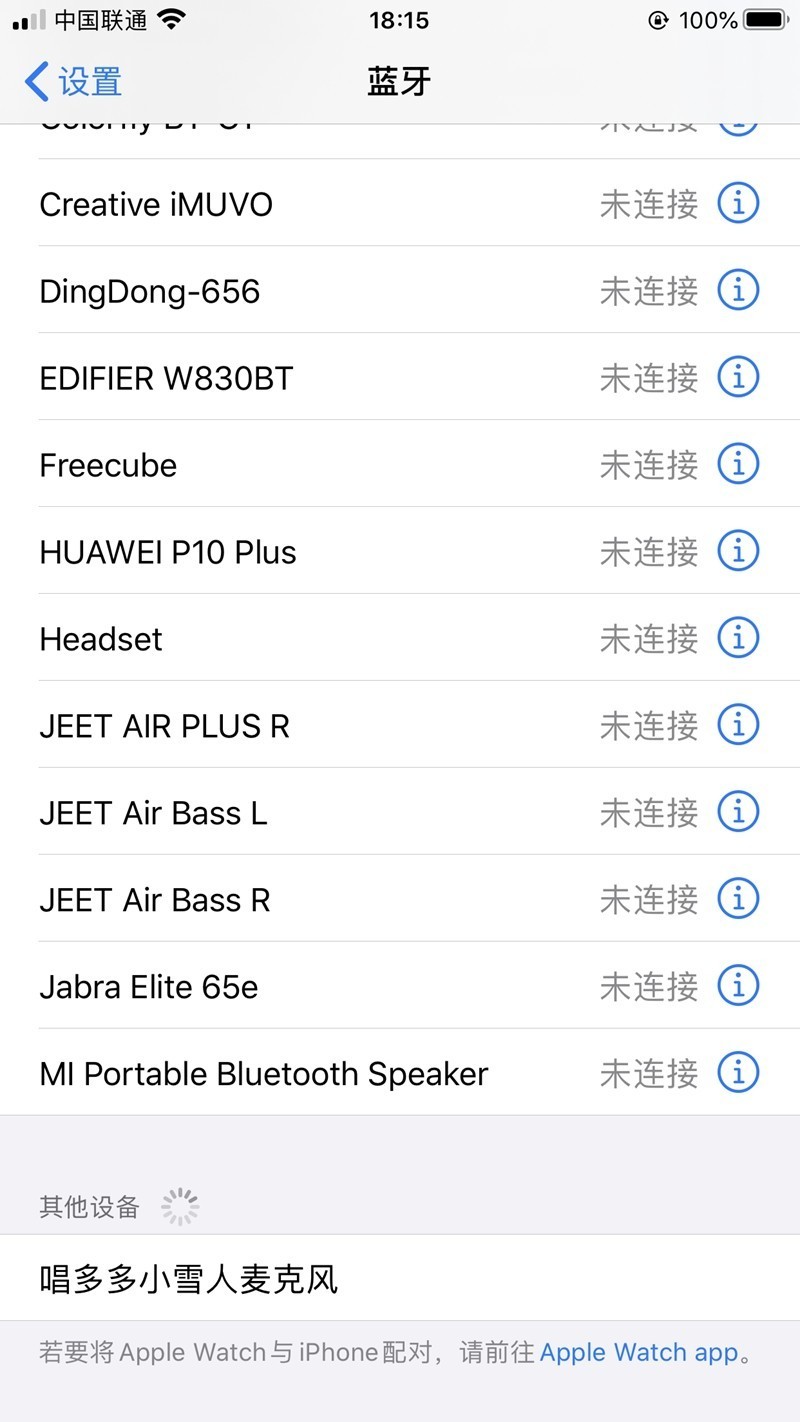Connect to MI Portable Bluetooth Speaker
This screenshot has height=1422, width=800.
(300, 1072)
